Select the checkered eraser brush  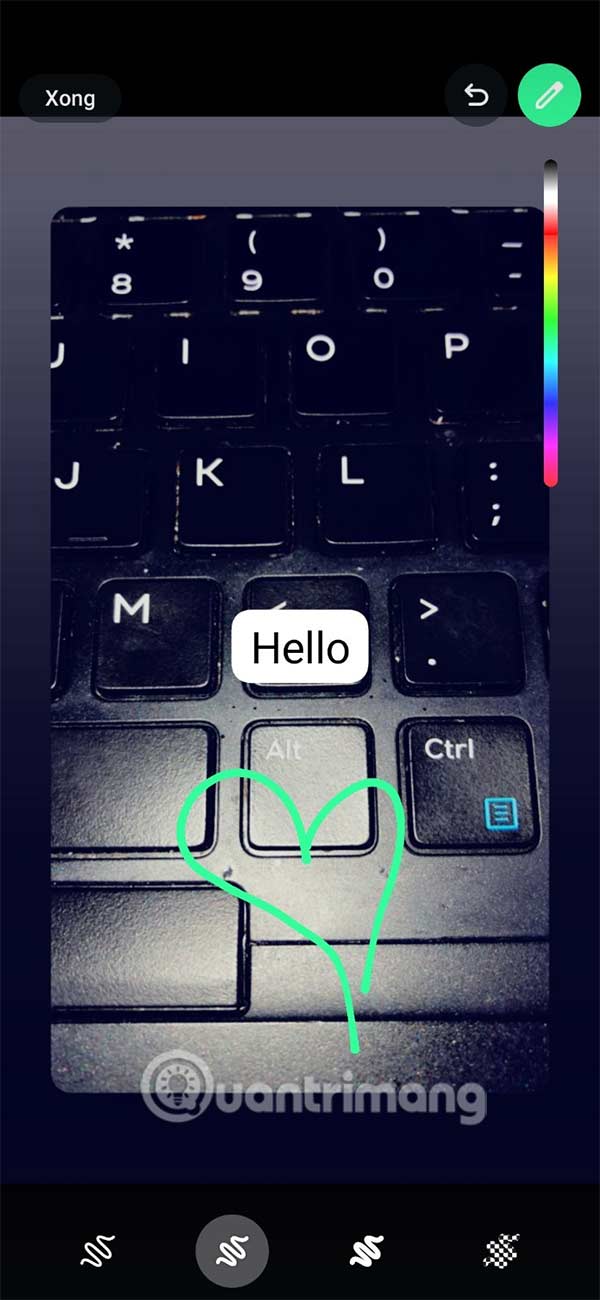[502, 1249]
